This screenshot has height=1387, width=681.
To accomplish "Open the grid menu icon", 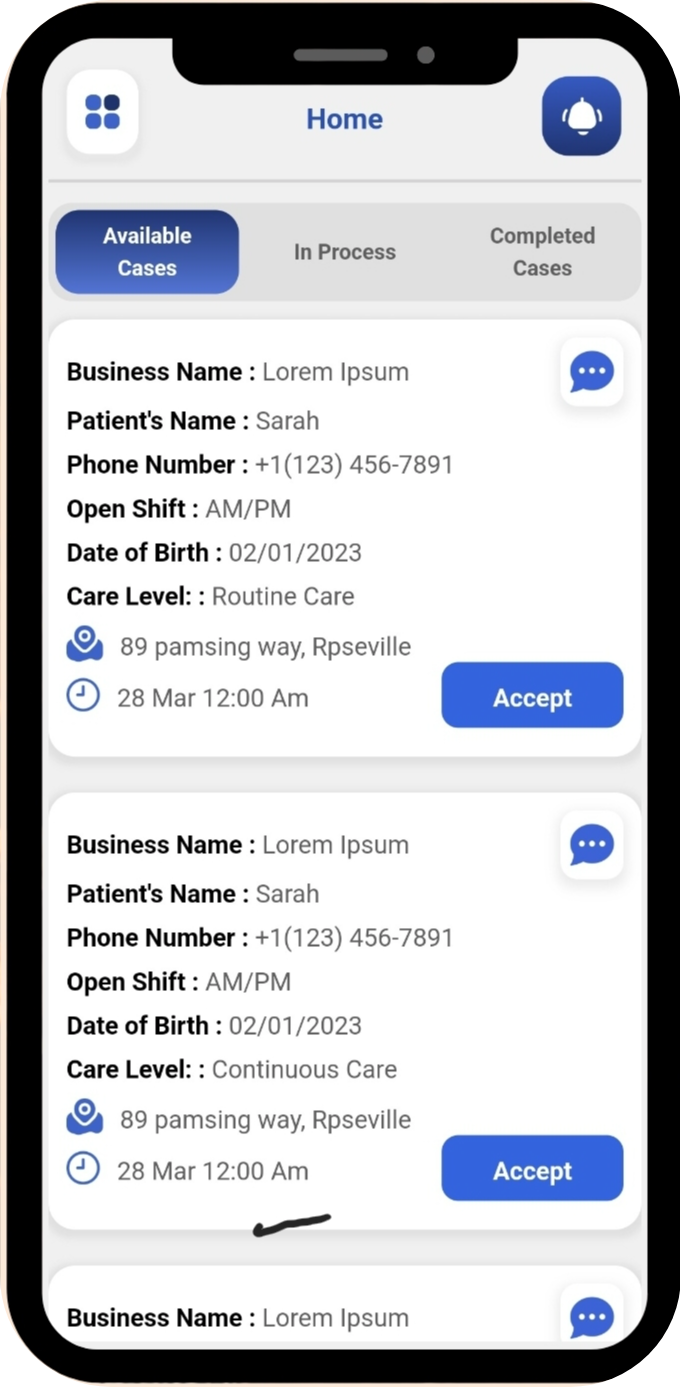I will (x=102, y=112).
